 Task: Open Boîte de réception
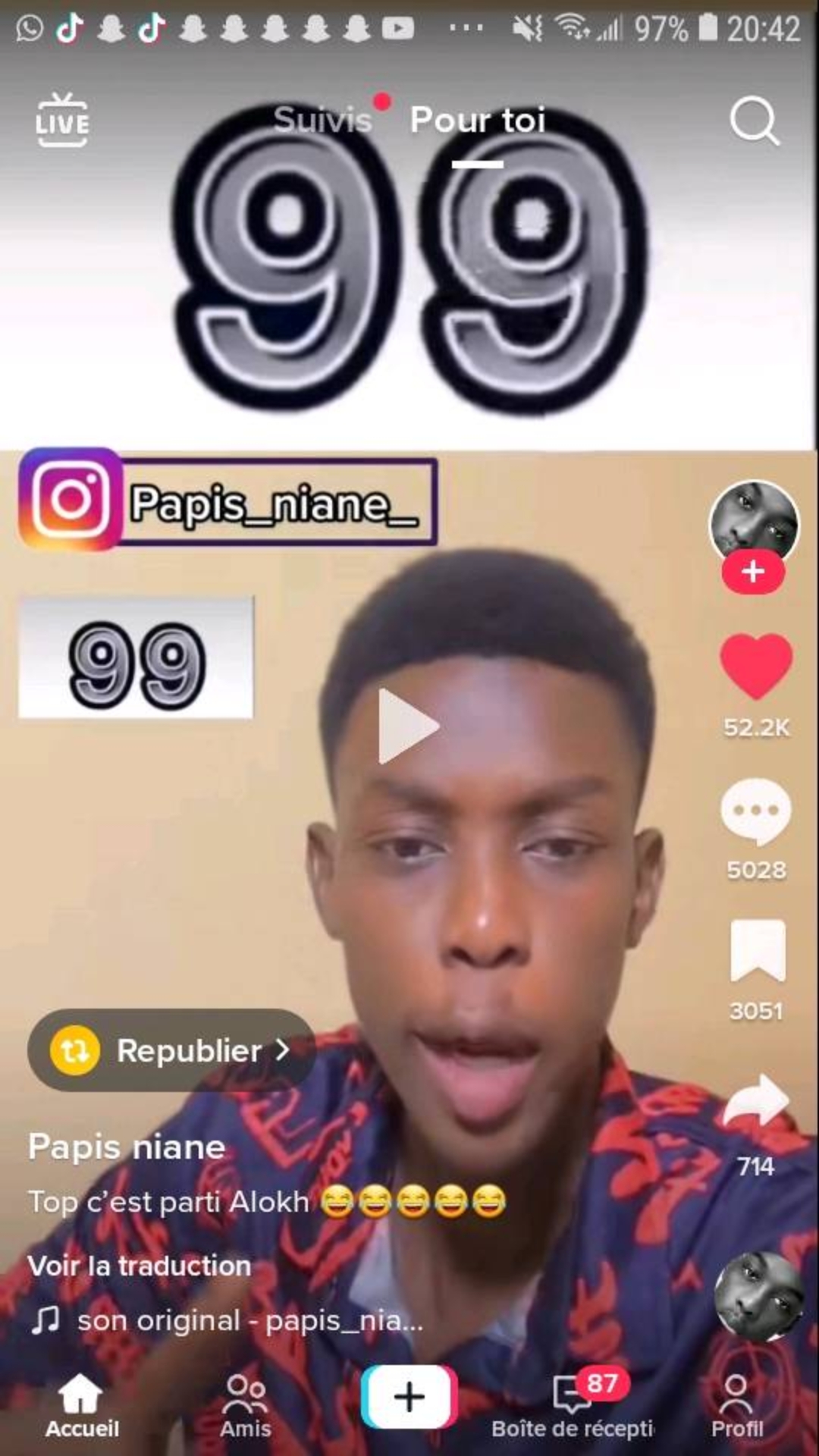573,1405
